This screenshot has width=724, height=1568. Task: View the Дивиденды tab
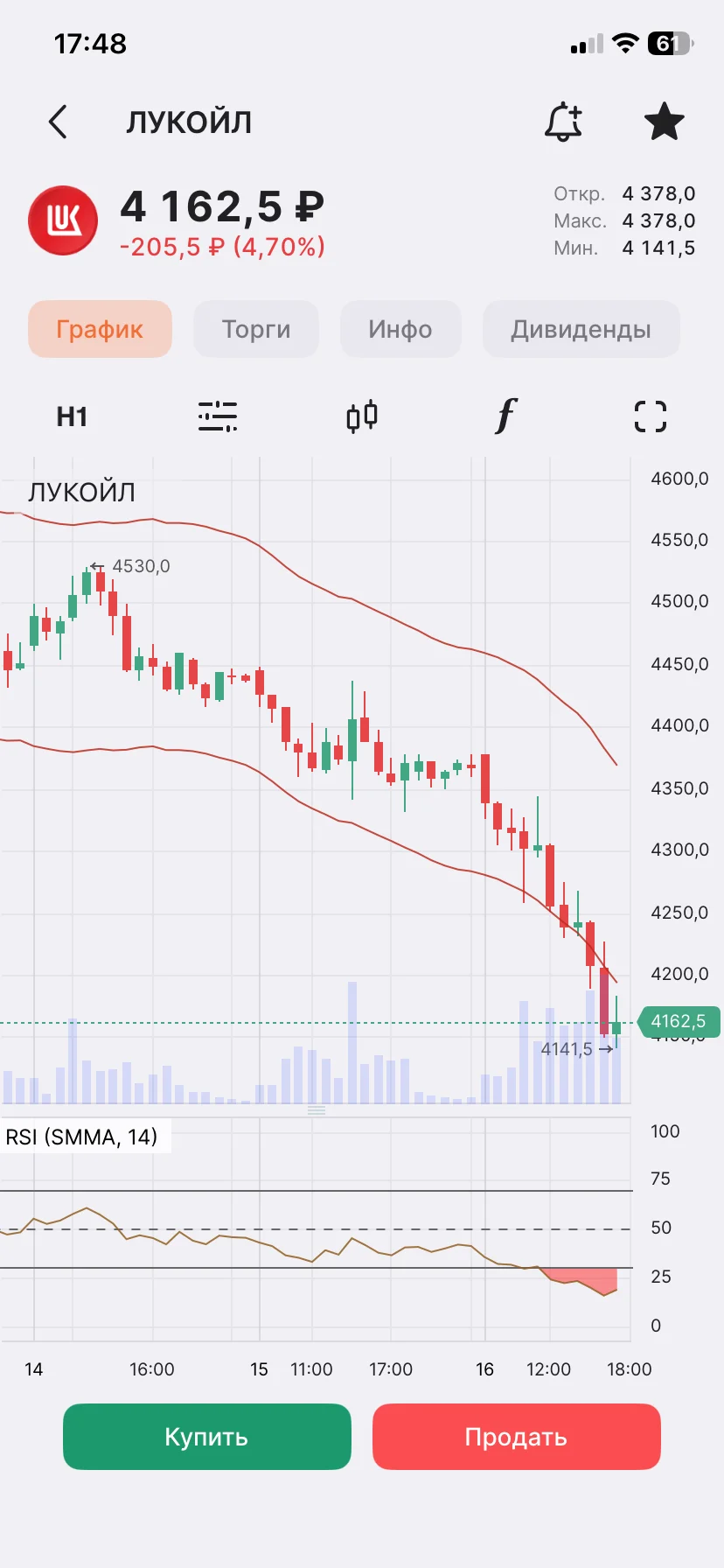[x=581, y=329]
